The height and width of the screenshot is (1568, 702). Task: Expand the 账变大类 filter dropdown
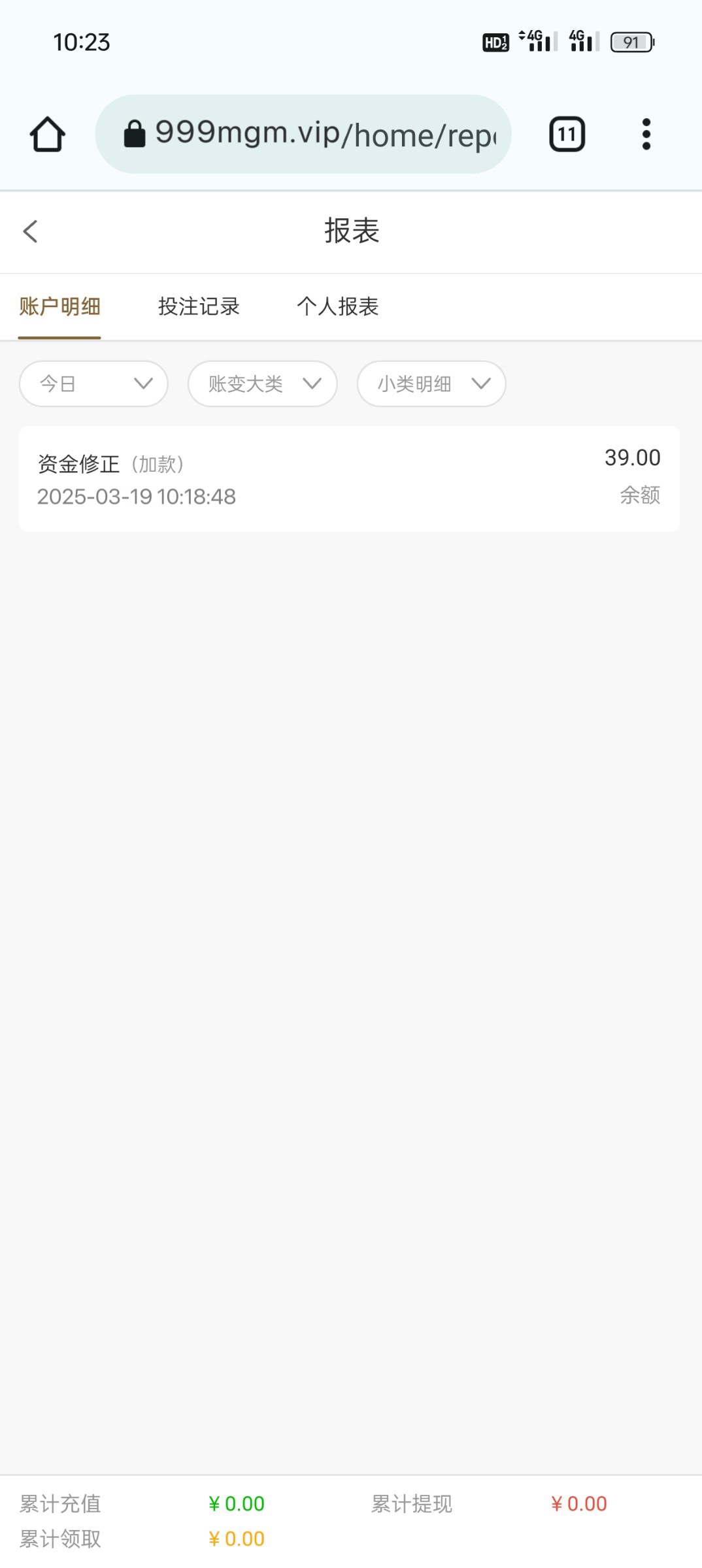[x=262, y=384]
